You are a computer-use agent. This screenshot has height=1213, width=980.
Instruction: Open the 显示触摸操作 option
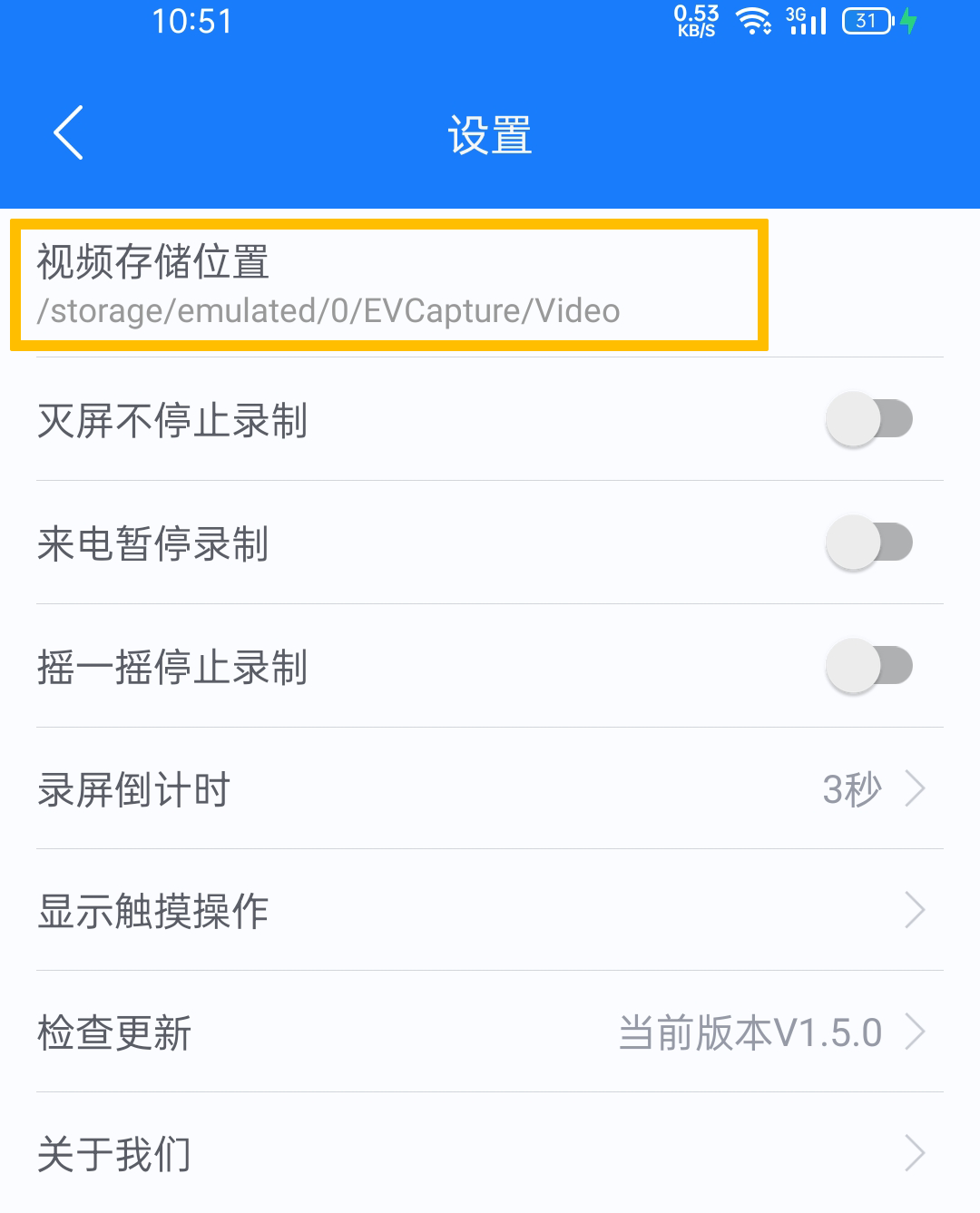pos(490,910)
